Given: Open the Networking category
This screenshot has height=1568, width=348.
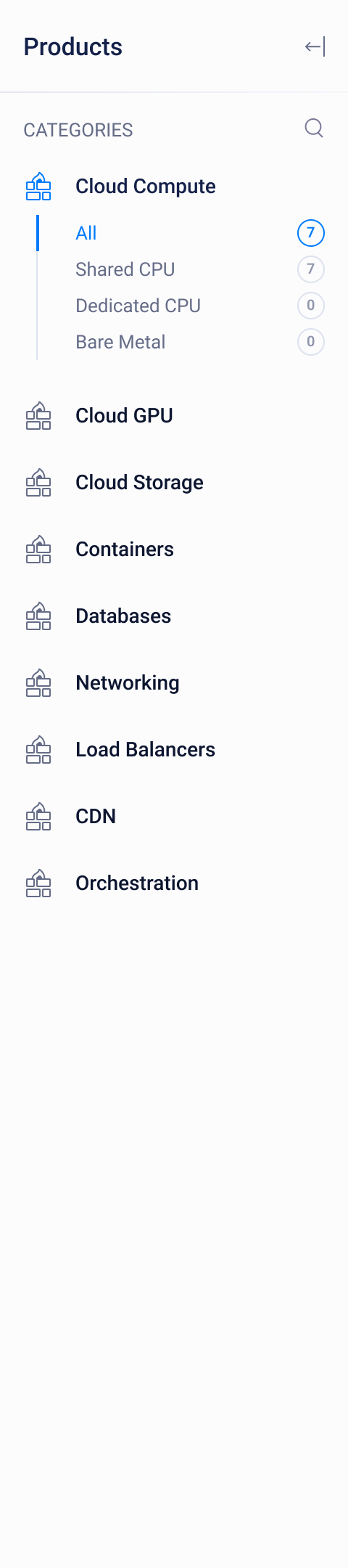Looking at the screenshot, I should [174, 683].
